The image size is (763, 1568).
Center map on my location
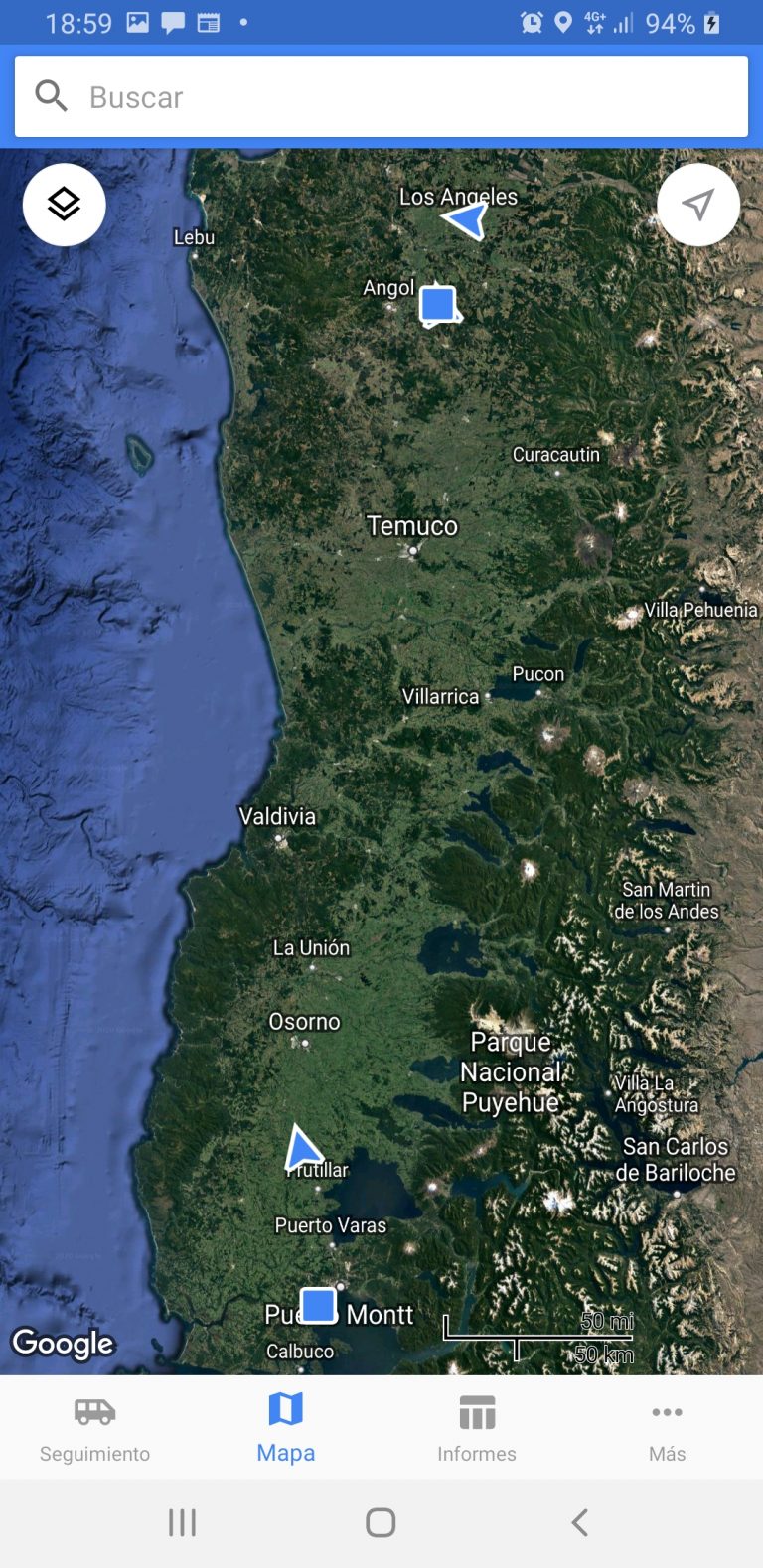[x=698, y=205]
